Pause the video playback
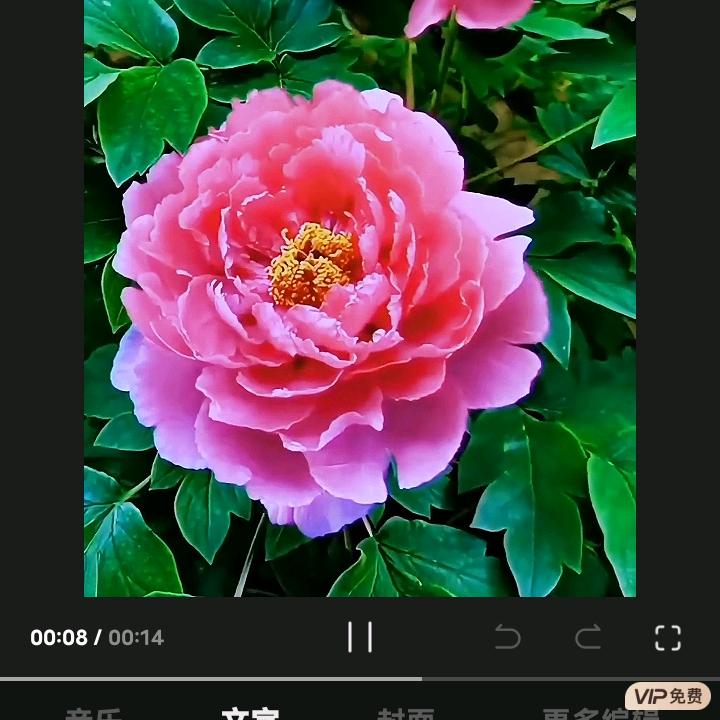The image size is (720, 720). click(x=360, y=637)
